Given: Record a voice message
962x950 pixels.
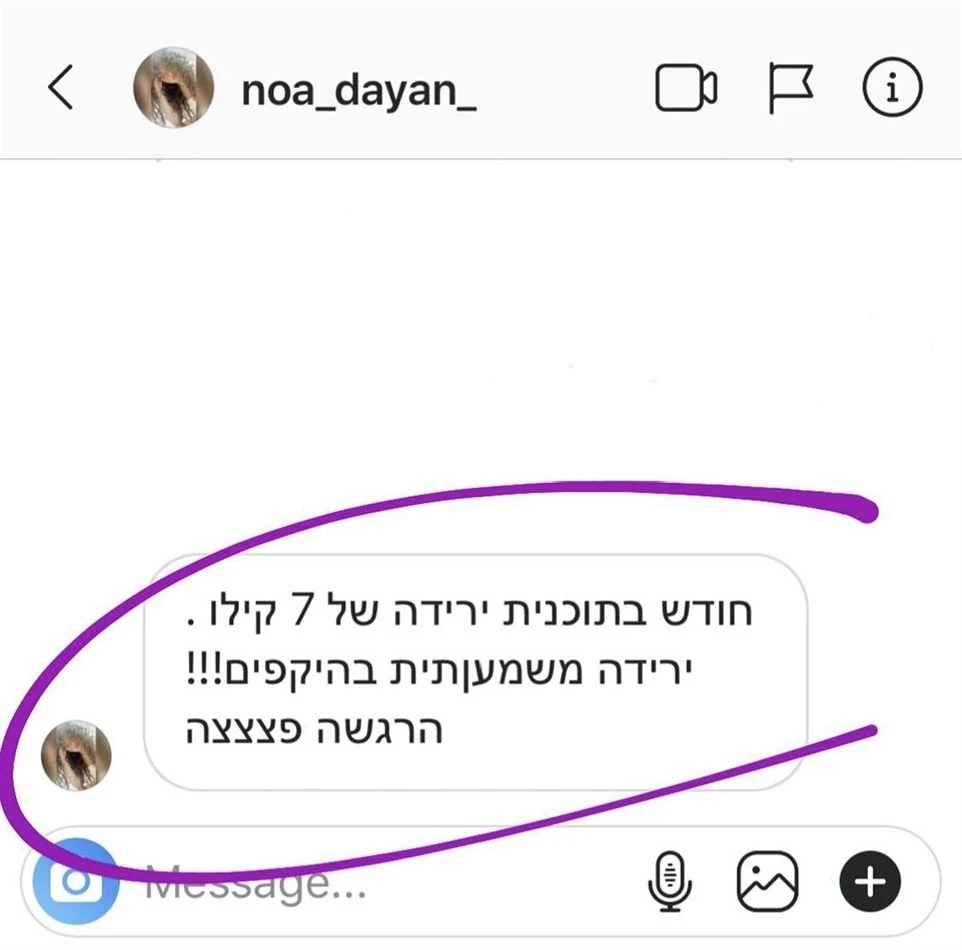Looking at the screenshot, I should (669, 882).
